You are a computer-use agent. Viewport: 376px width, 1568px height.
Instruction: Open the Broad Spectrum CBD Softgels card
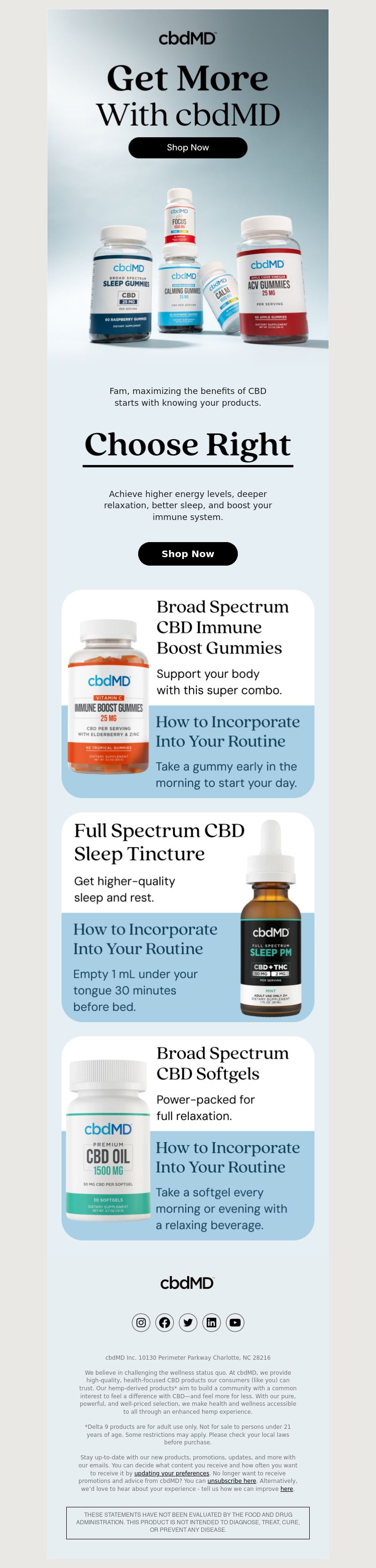tap(188, 1138)
